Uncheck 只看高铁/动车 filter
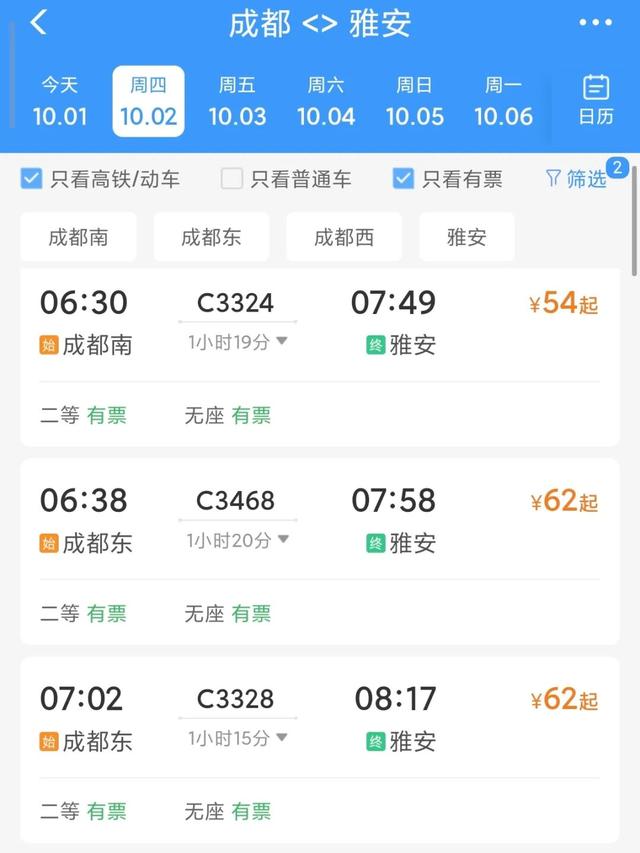640x853 pixels. click(32, 179)
